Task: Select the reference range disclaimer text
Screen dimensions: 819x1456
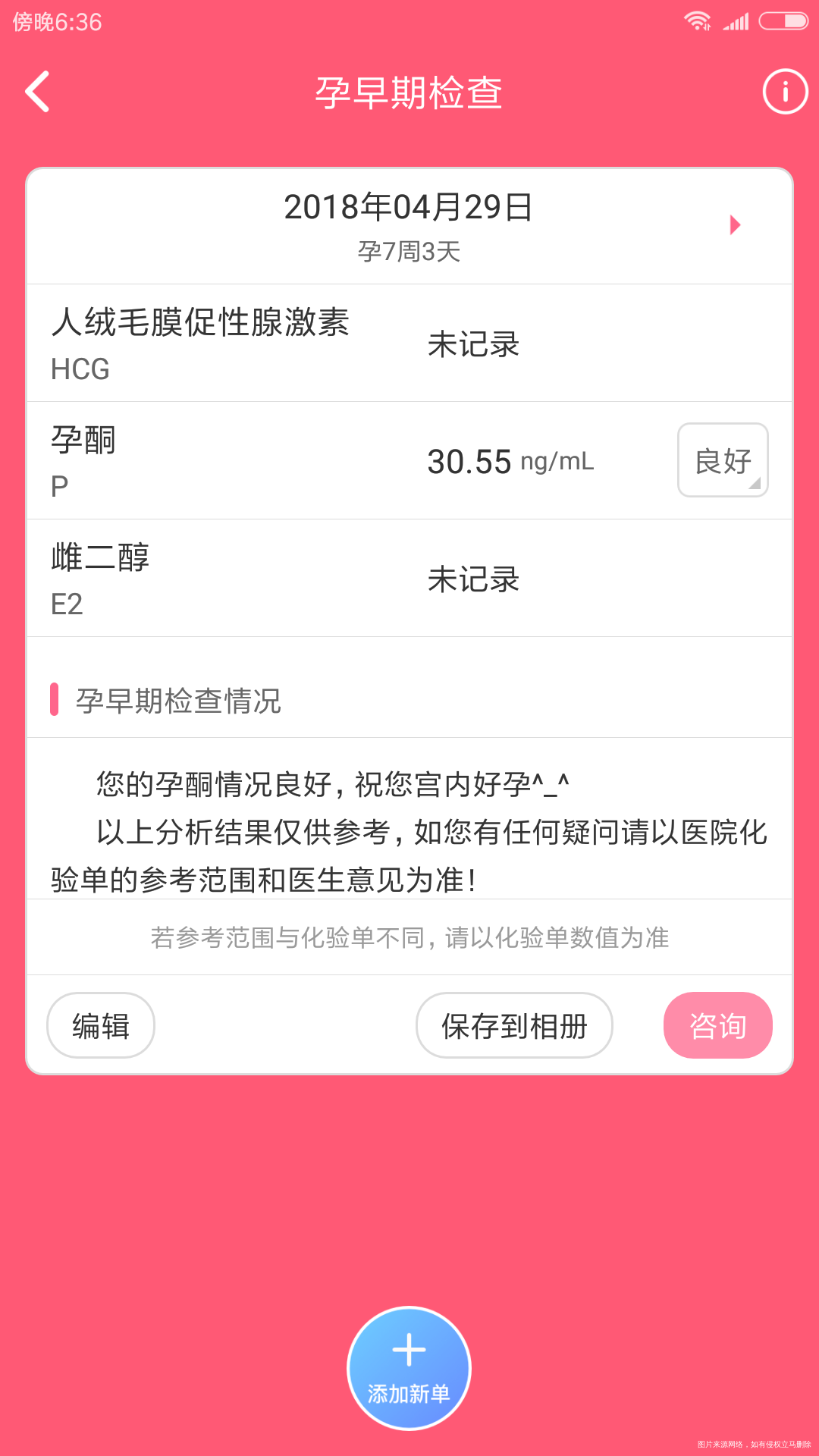Action: 409,937
